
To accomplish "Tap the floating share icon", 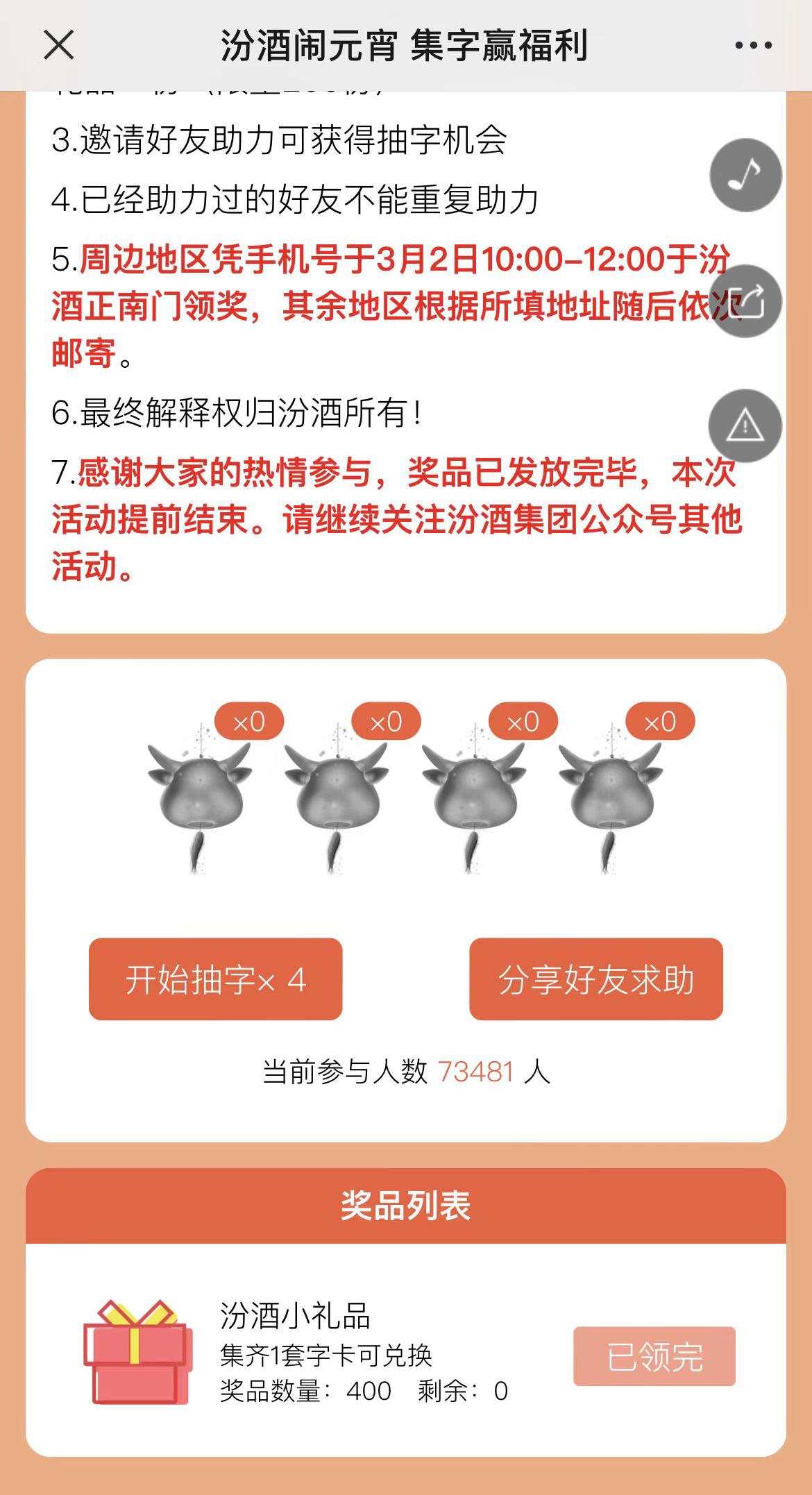I will [x=745, y=301].
